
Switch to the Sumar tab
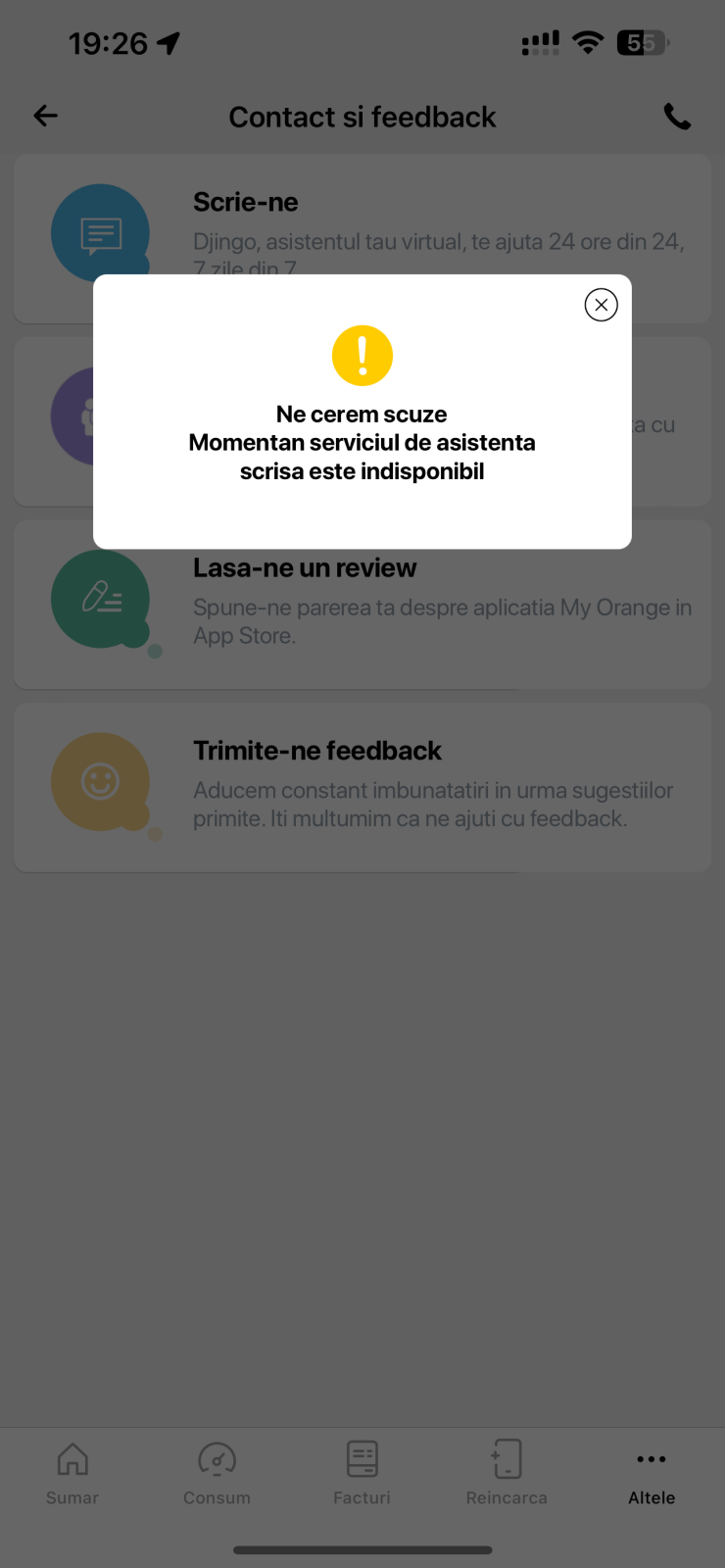point(72,1473)
